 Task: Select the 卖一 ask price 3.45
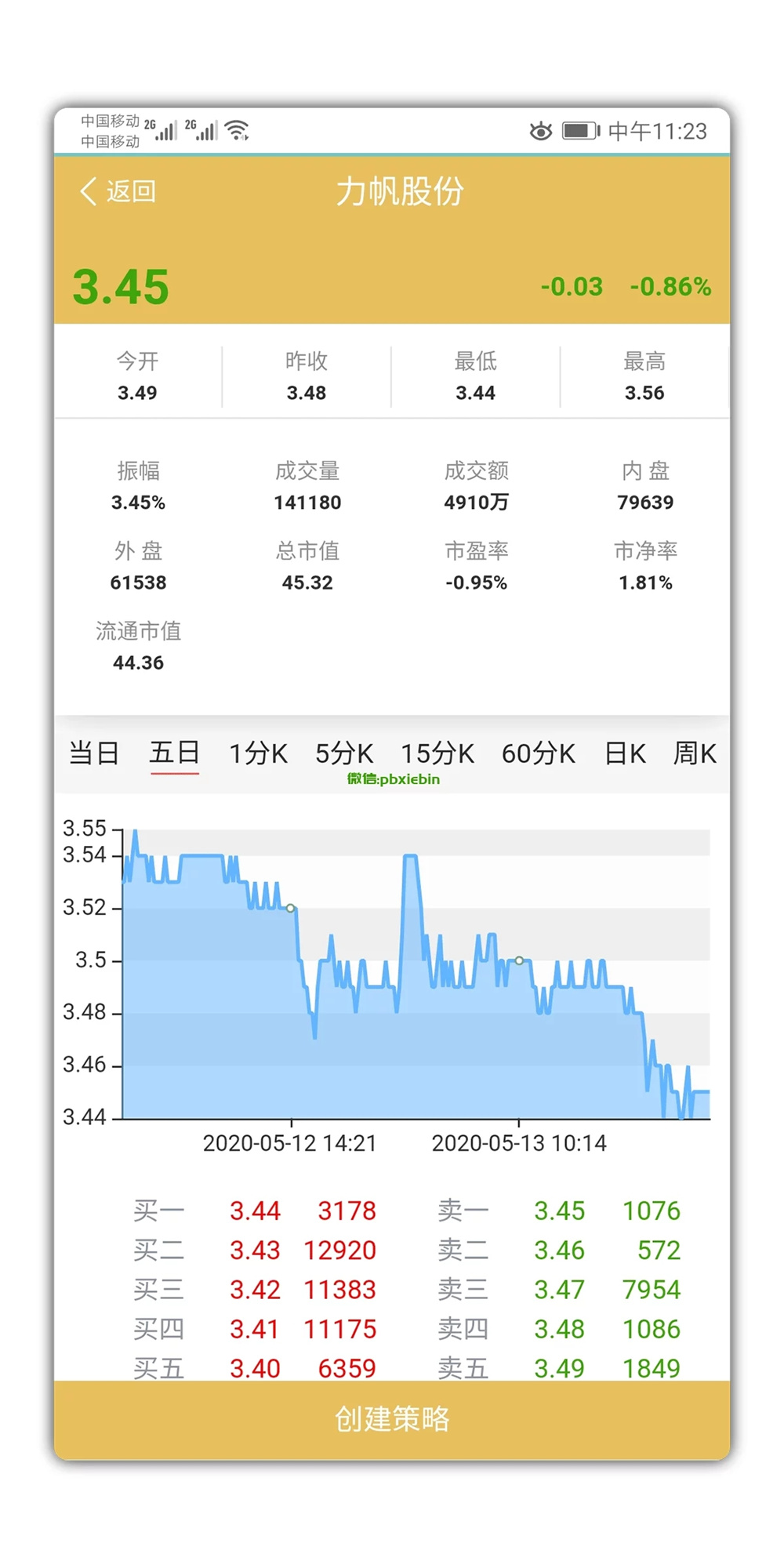(x=560, y=1210)
